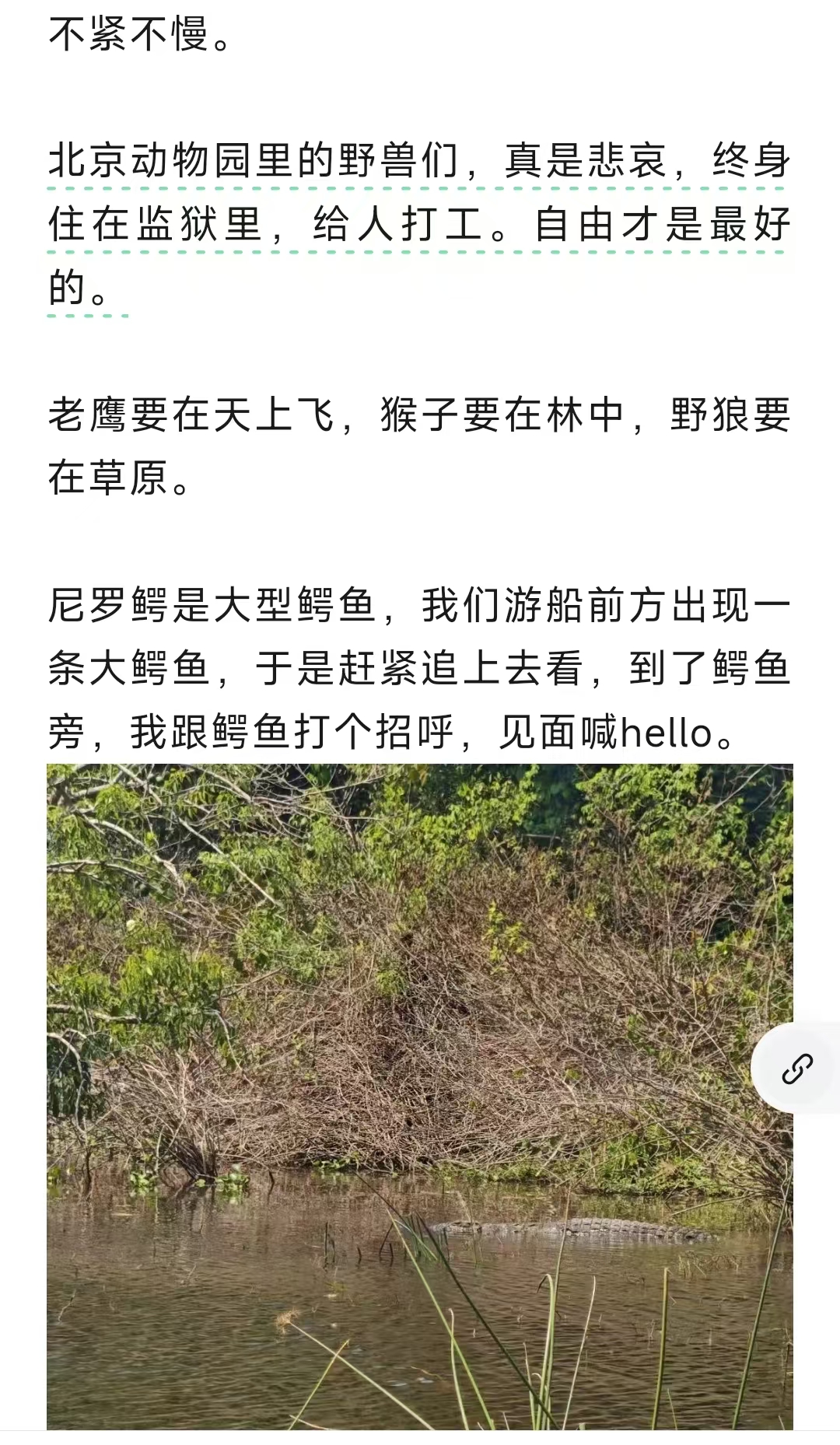Tap the floating link icon button
Viewport: 840px width, 1445px height.
(x=797, y=1069)
